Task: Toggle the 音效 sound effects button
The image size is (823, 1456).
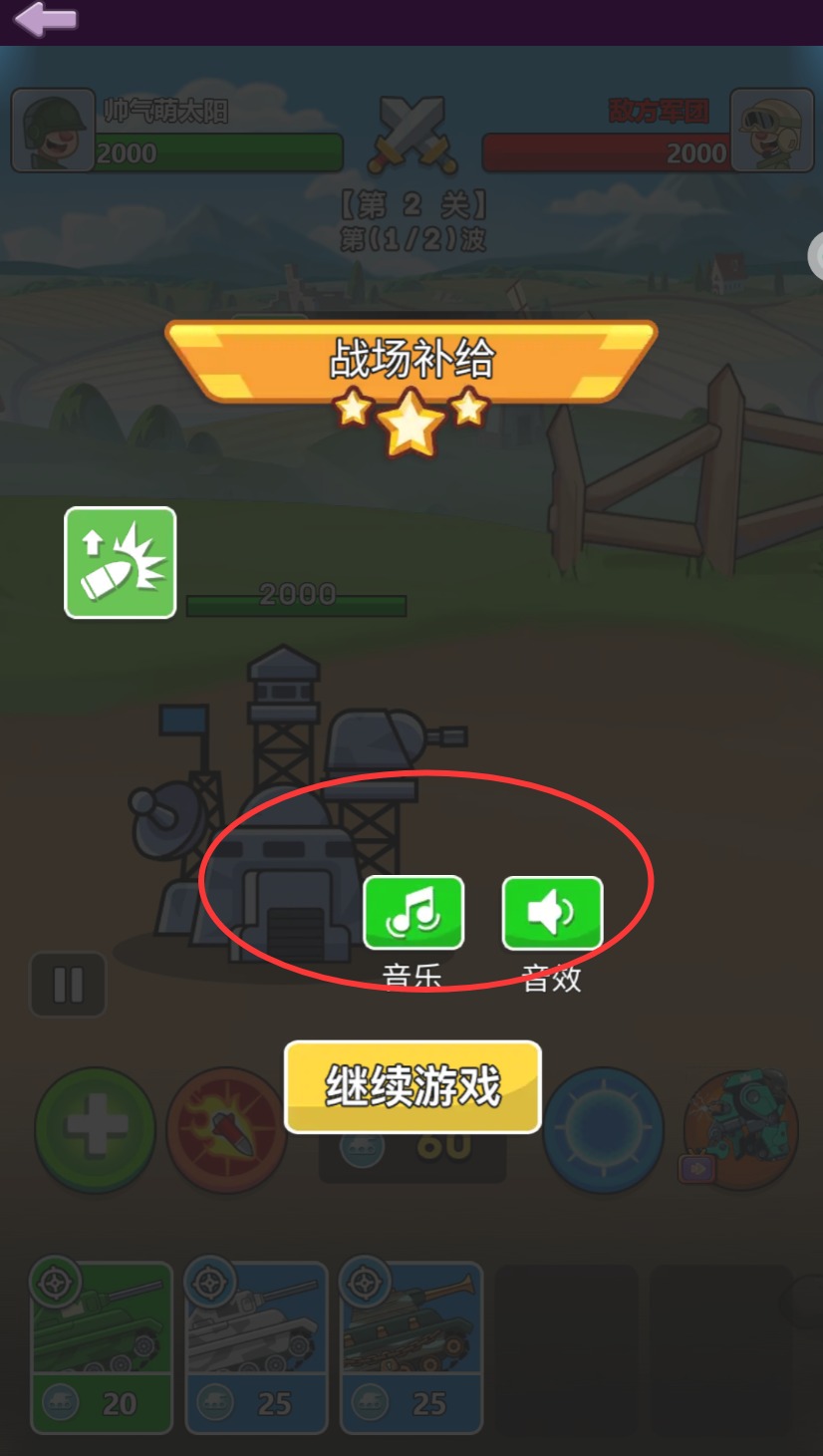Action: pyautogui.click(x=552, y=912)
